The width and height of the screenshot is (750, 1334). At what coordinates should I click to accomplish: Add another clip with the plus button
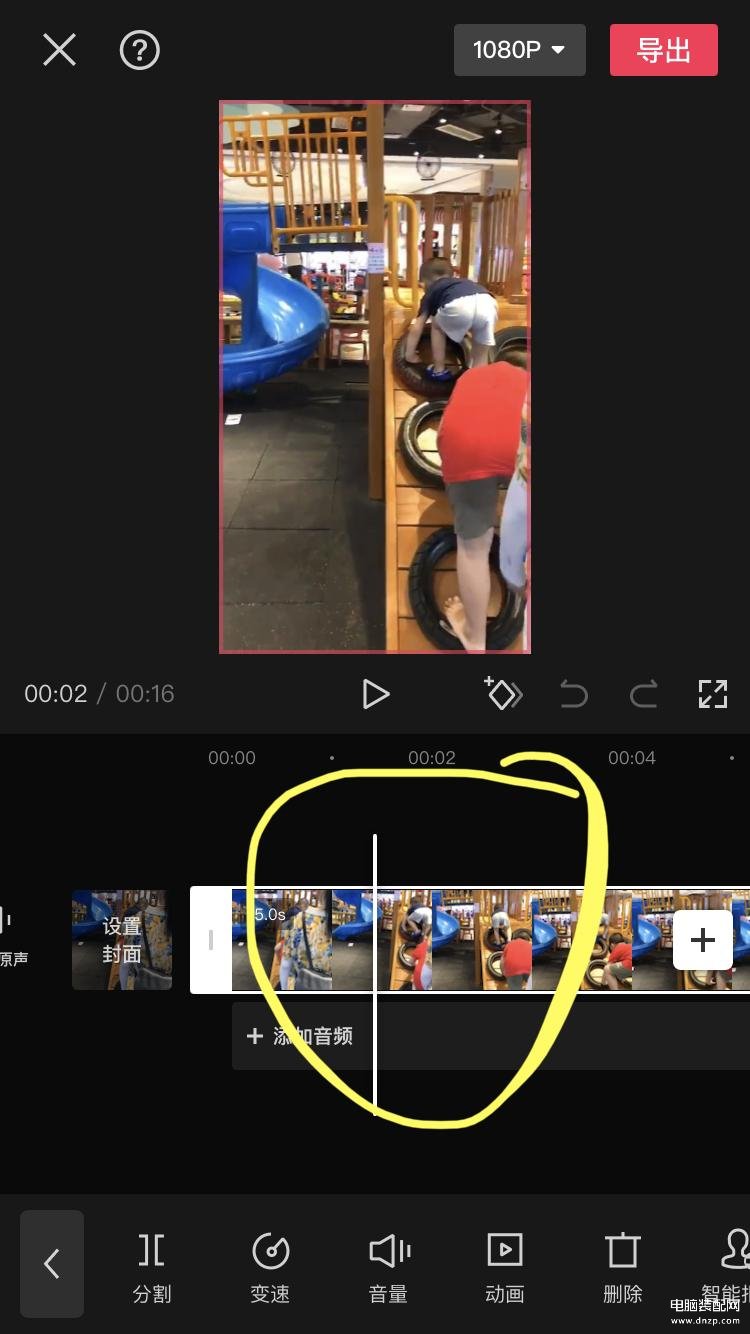tap(703, 940)
